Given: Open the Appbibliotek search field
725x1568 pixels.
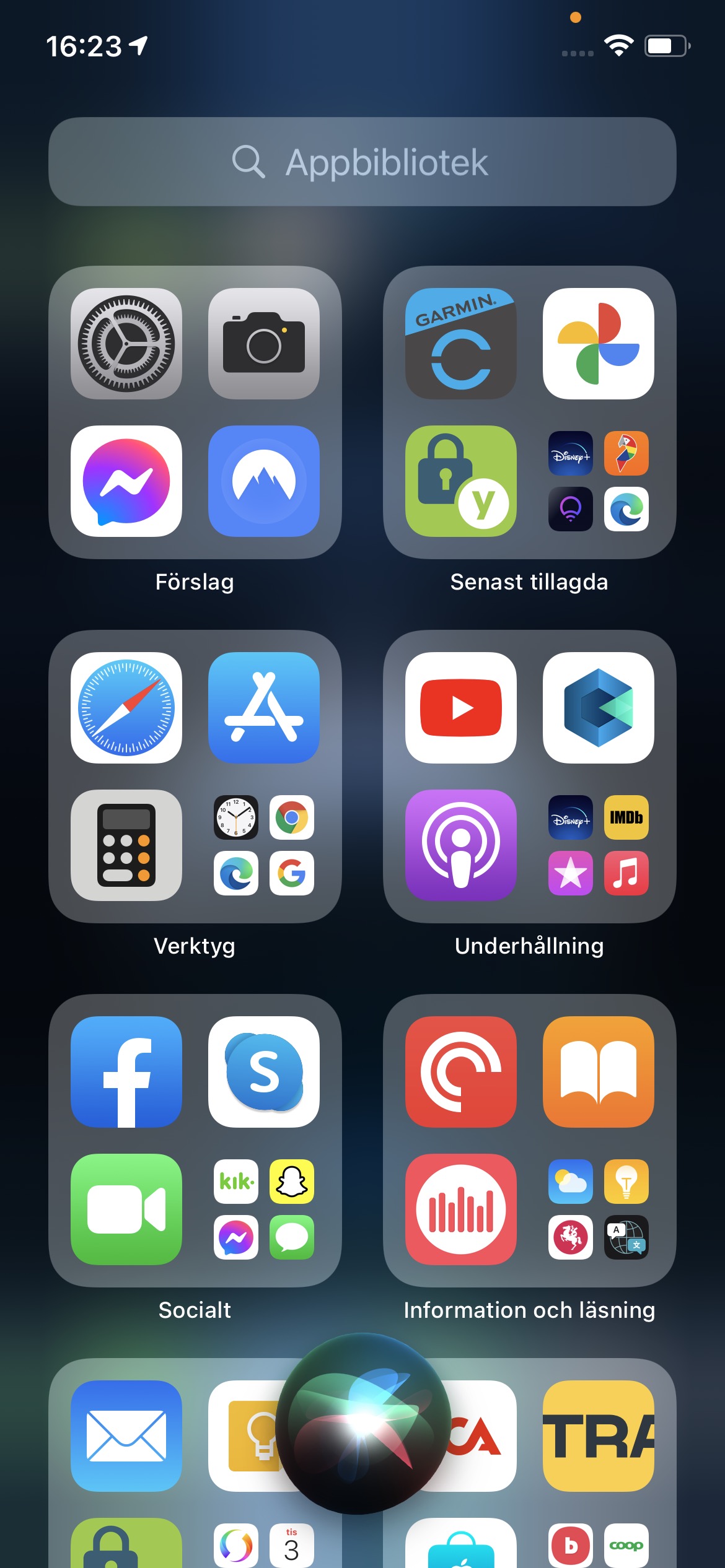Looking at the screenshot, I should (x=362, y=162).
